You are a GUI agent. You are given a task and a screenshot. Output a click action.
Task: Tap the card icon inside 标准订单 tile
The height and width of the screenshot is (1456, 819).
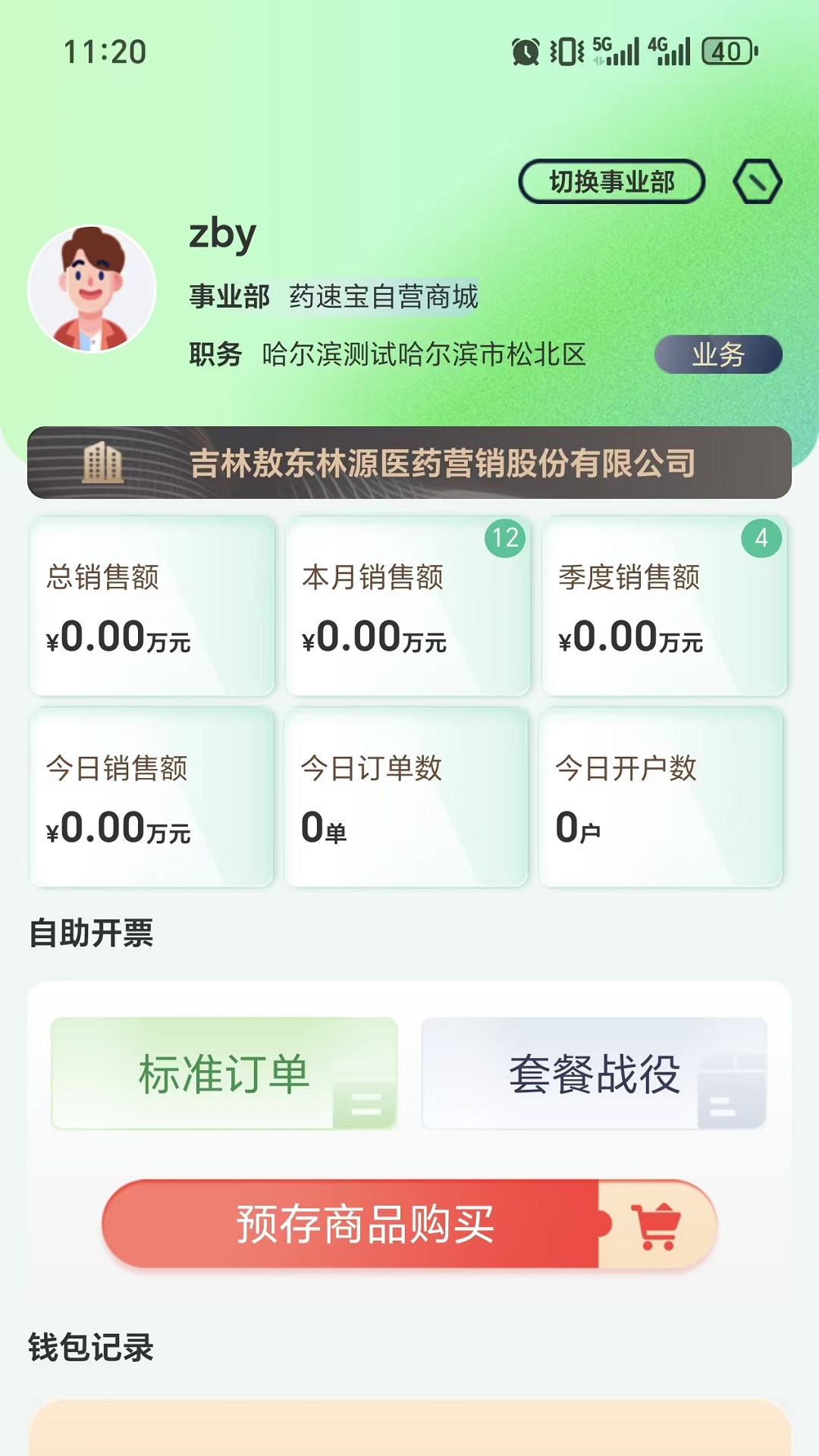[x=362, y=1101]
